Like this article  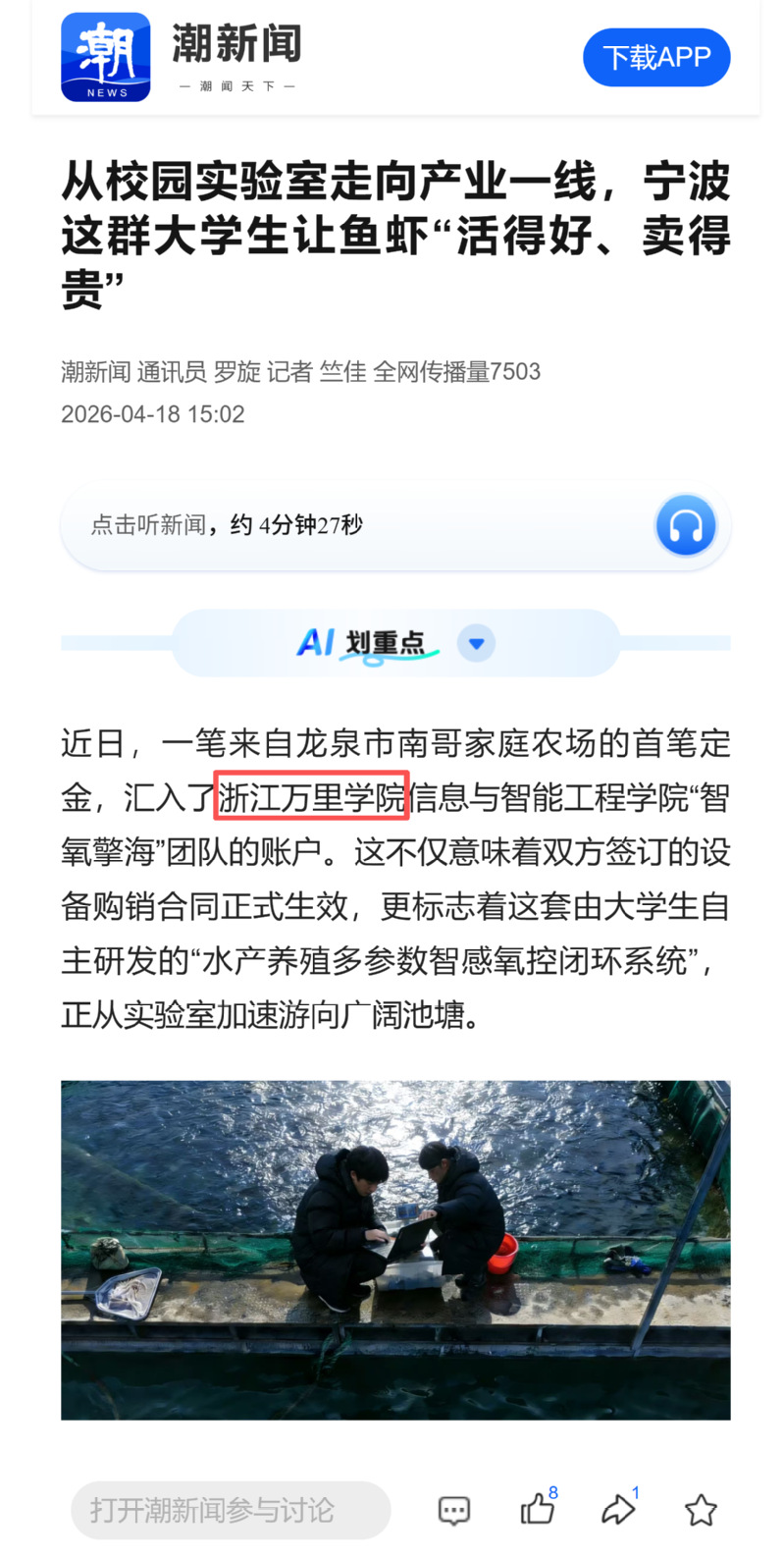(x=537, y=1509)
